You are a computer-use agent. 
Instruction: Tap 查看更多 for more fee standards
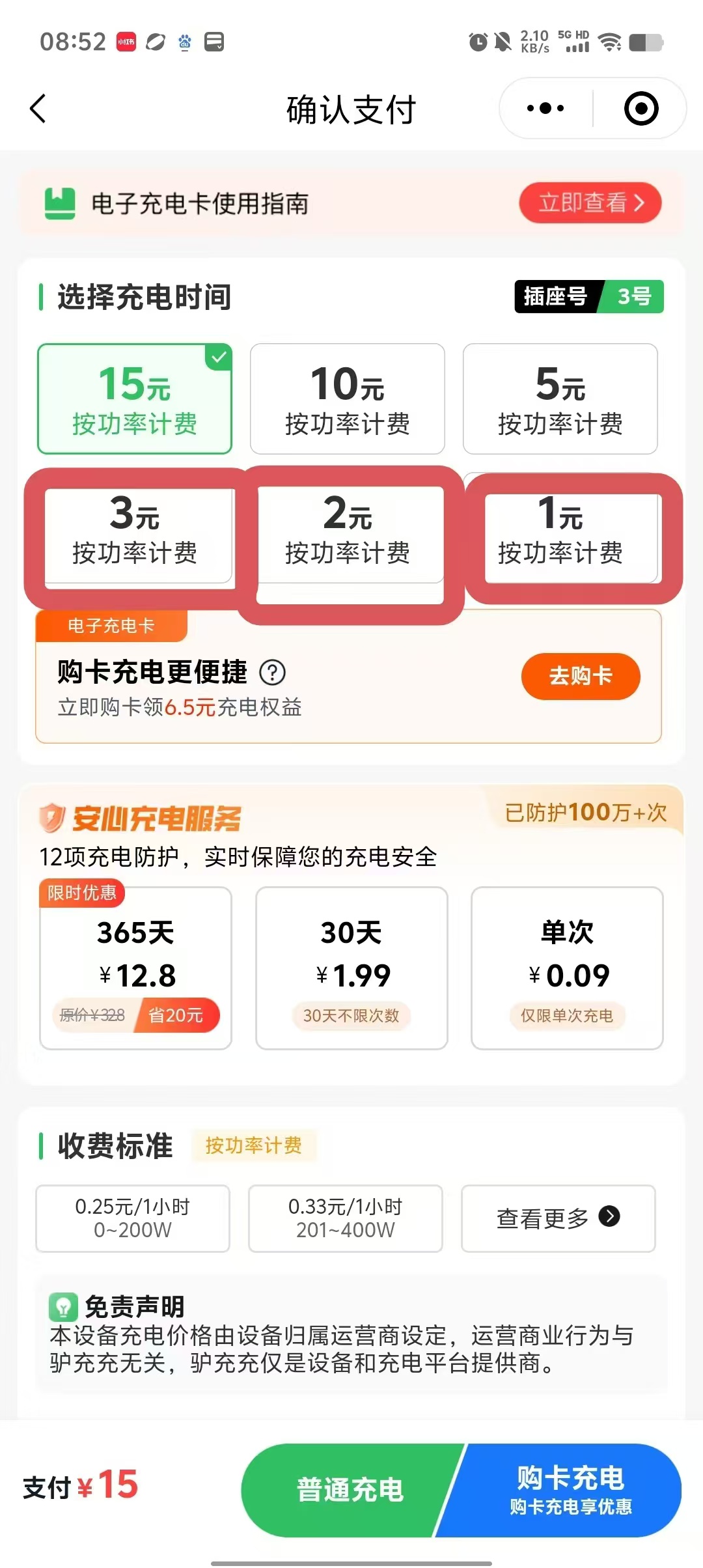tap(558, 1218)
